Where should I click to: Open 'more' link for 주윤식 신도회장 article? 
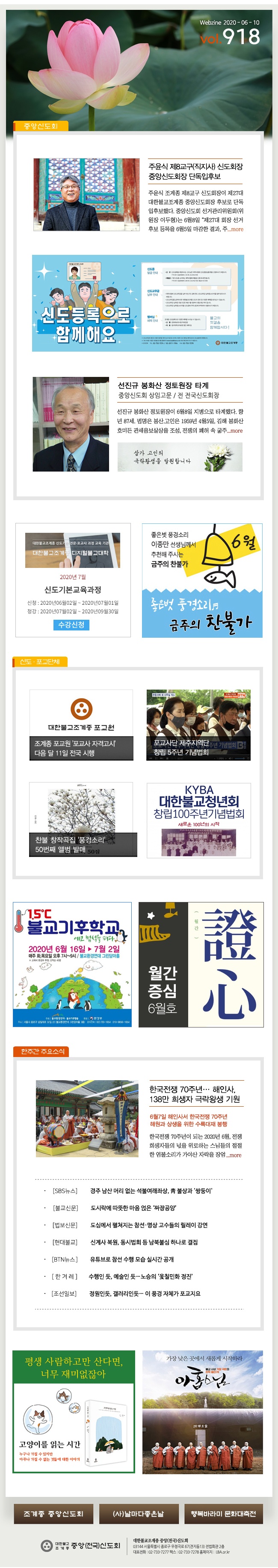click(x=236, y=229)
